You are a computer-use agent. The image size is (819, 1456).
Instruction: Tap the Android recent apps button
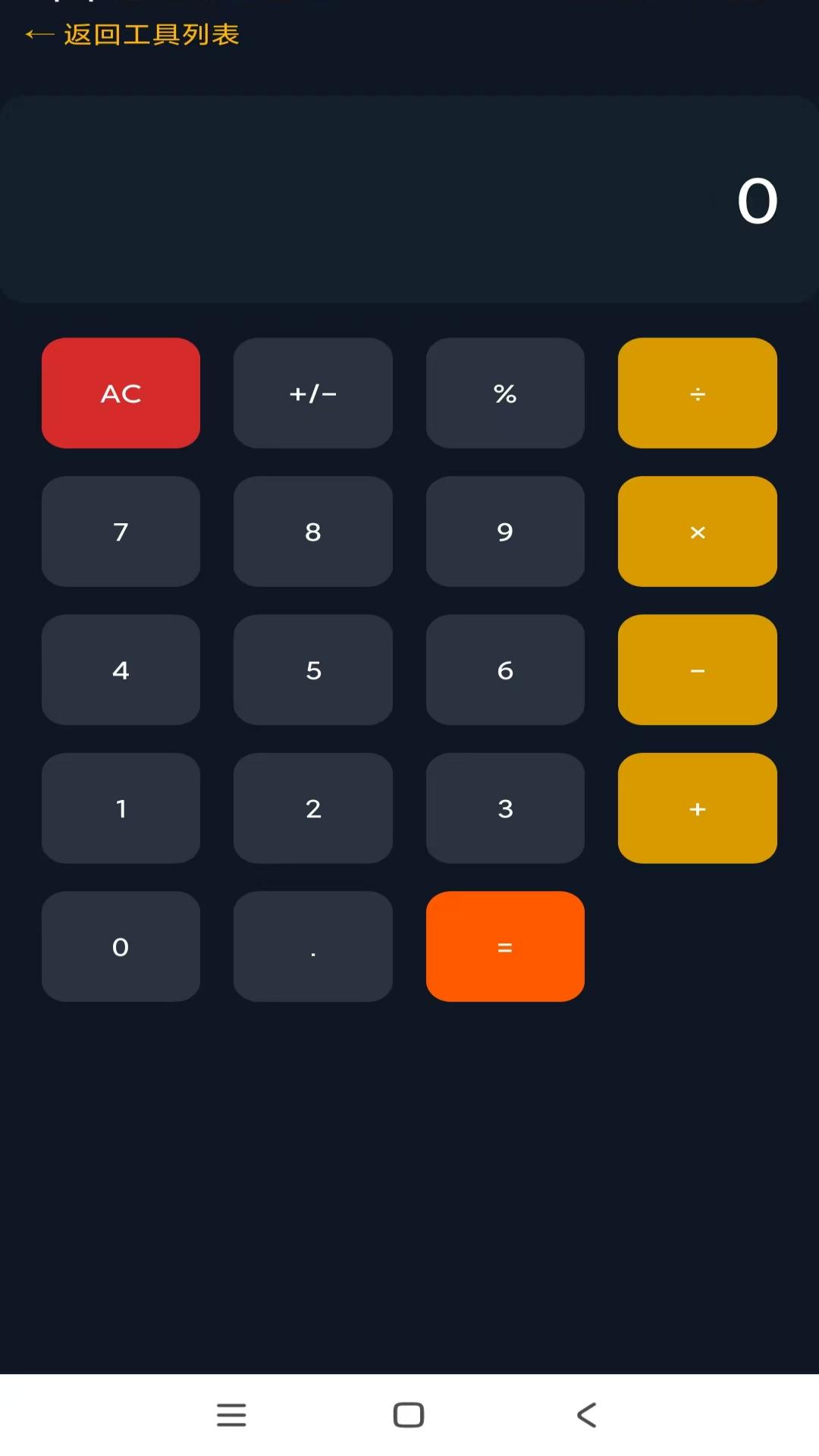(x=232, y=1414)
